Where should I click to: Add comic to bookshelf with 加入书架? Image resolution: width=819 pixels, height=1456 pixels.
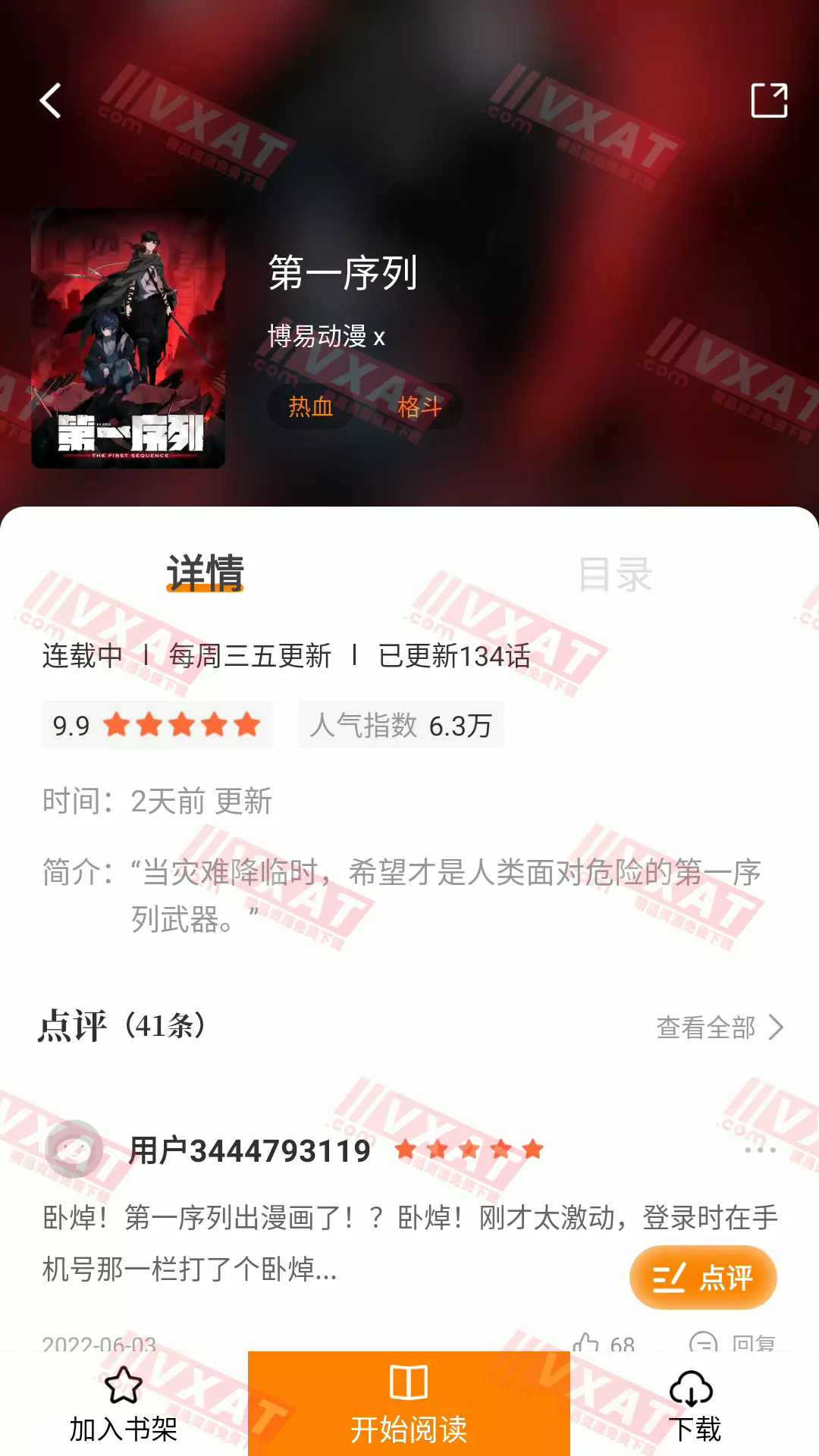(123, 1405)
